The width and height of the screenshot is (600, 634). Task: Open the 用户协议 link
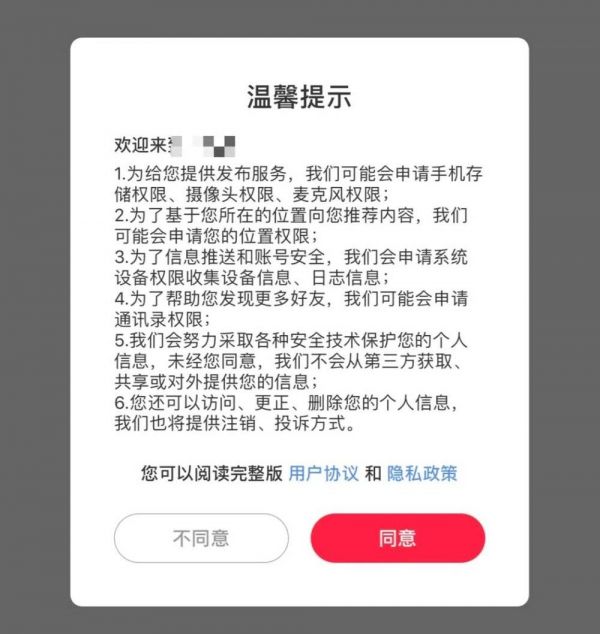coord(323,473)
